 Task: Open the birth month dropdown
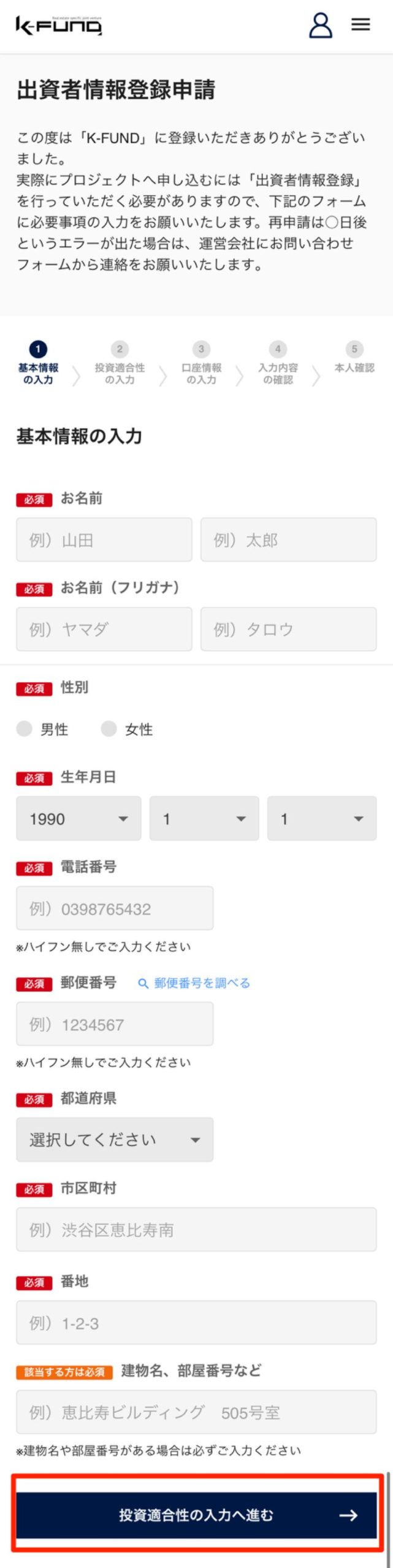pyautogui.click(x=204, y=818)
